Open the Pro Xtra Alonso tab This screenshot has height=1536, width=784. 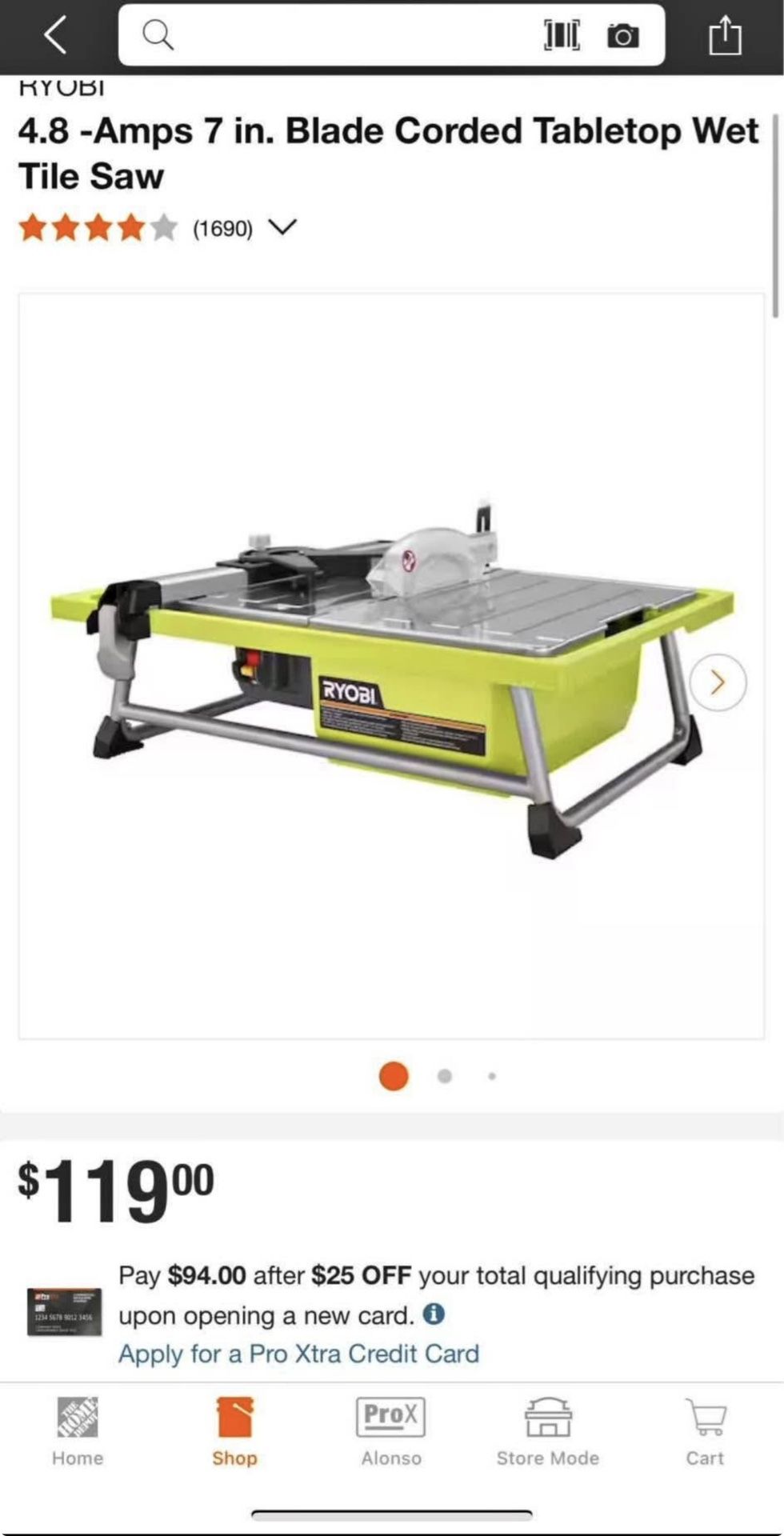[x=390, y=1432]
